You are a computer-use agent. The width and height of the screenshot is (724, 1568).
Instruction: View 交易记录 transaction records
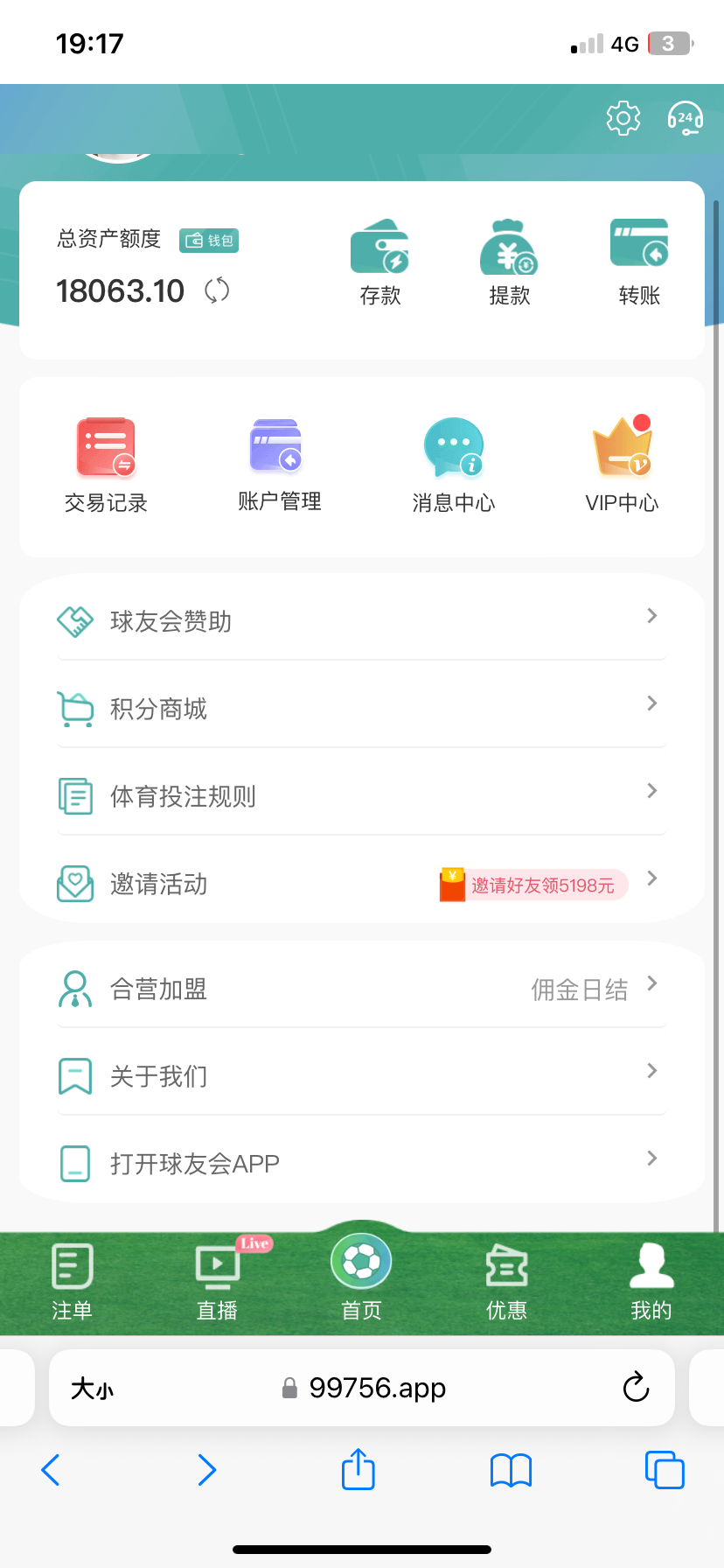tap(106, 465)
